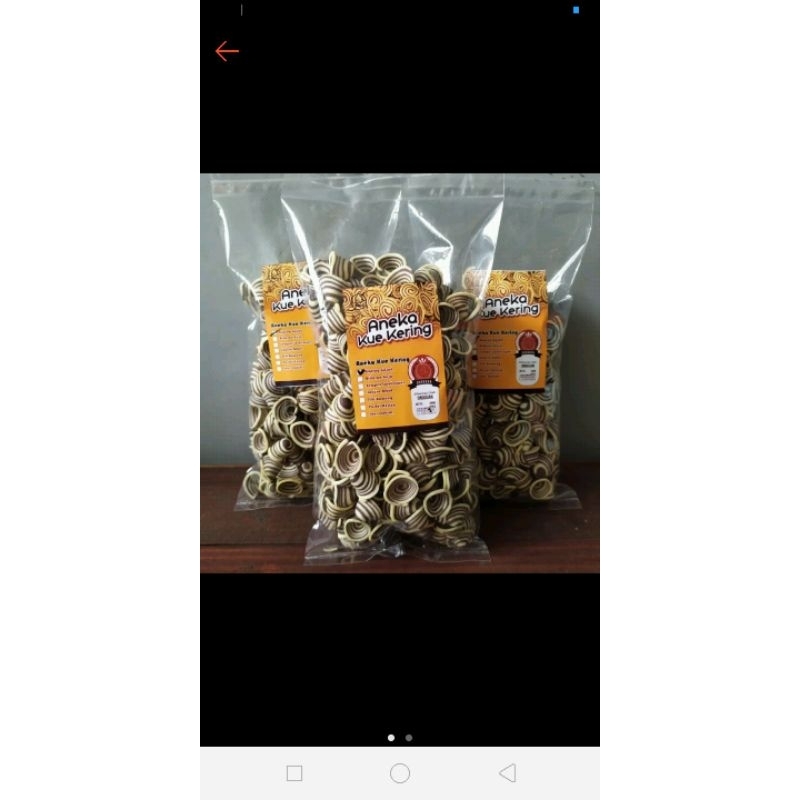Open recent apps with the square button
The width and height of the screenshot is (800, 800).
pyautogui.click(x=294, y=773)
